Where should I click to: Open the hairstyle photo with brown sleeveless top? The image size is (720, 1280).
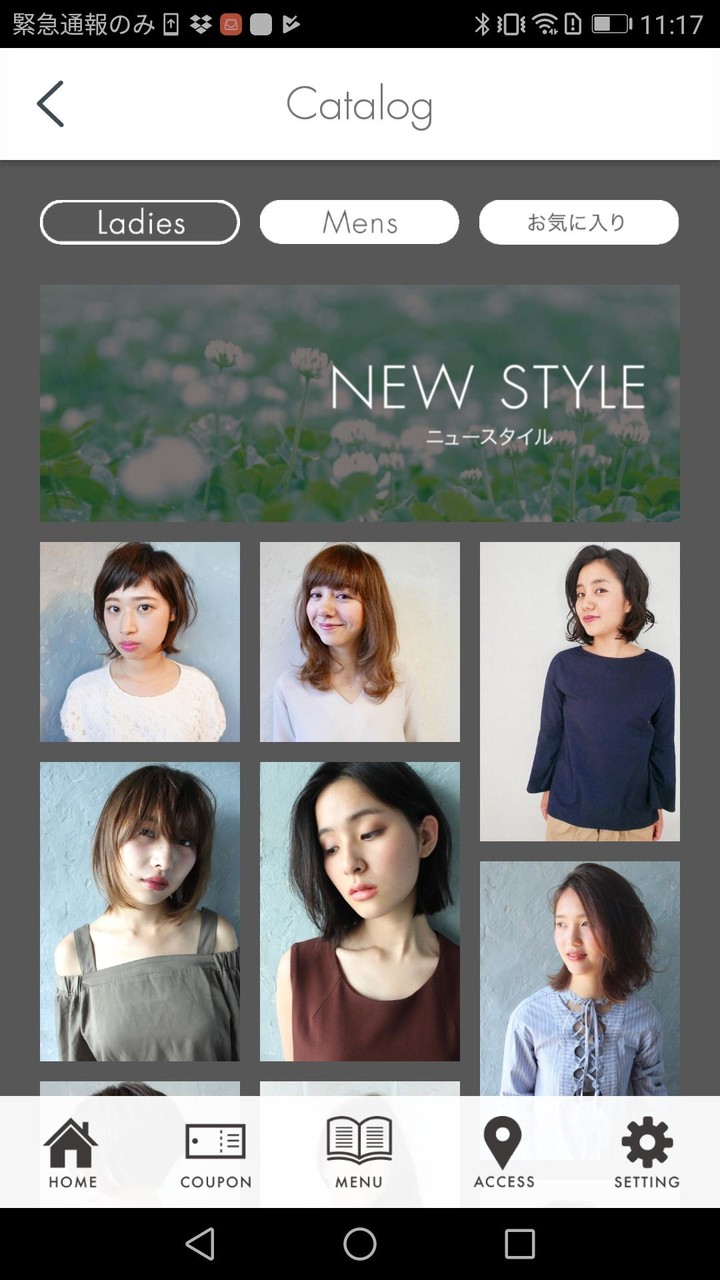pos(360,911)
